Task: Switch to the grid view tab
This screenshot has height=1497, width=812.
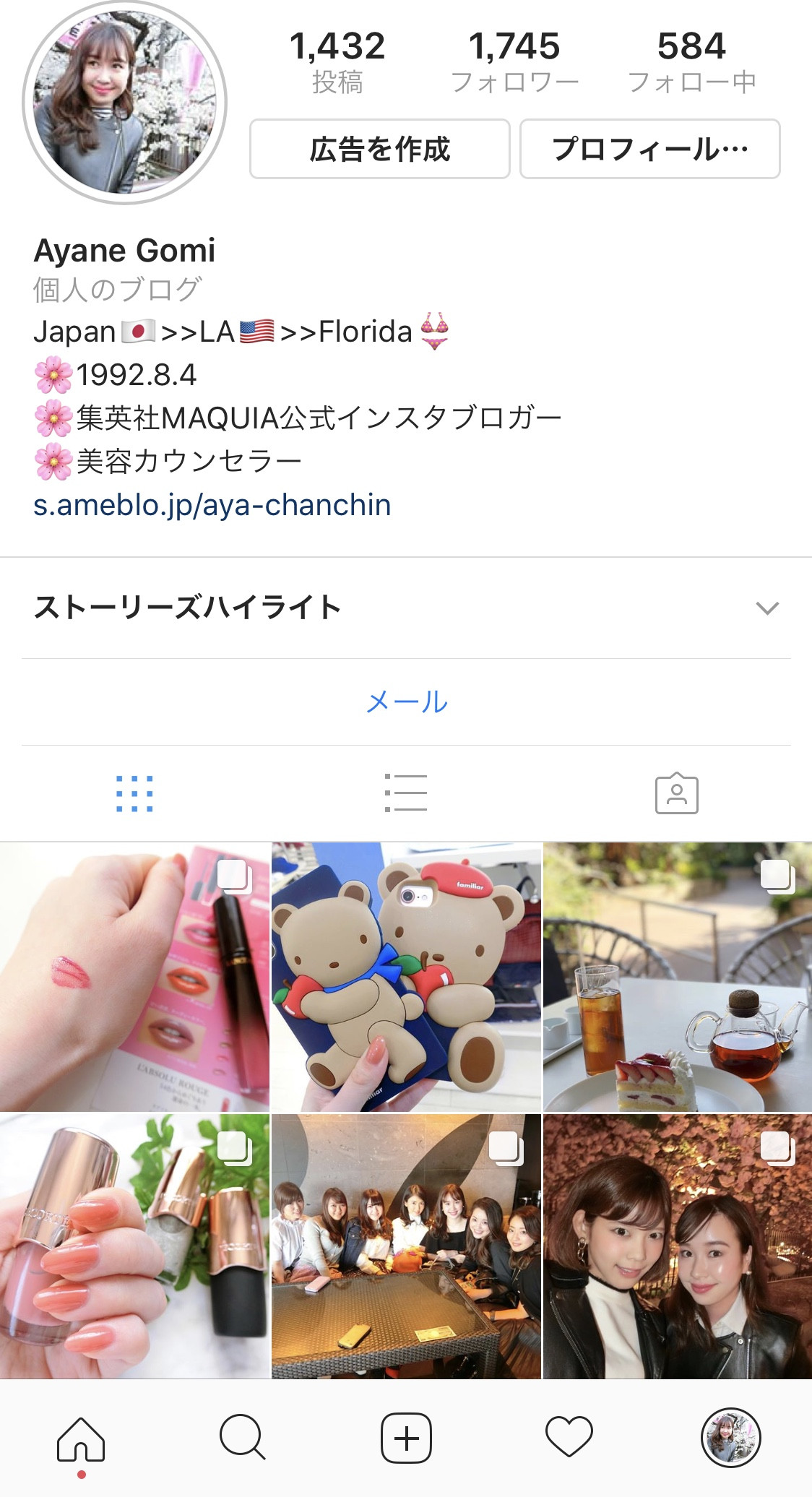Action: 135,793
